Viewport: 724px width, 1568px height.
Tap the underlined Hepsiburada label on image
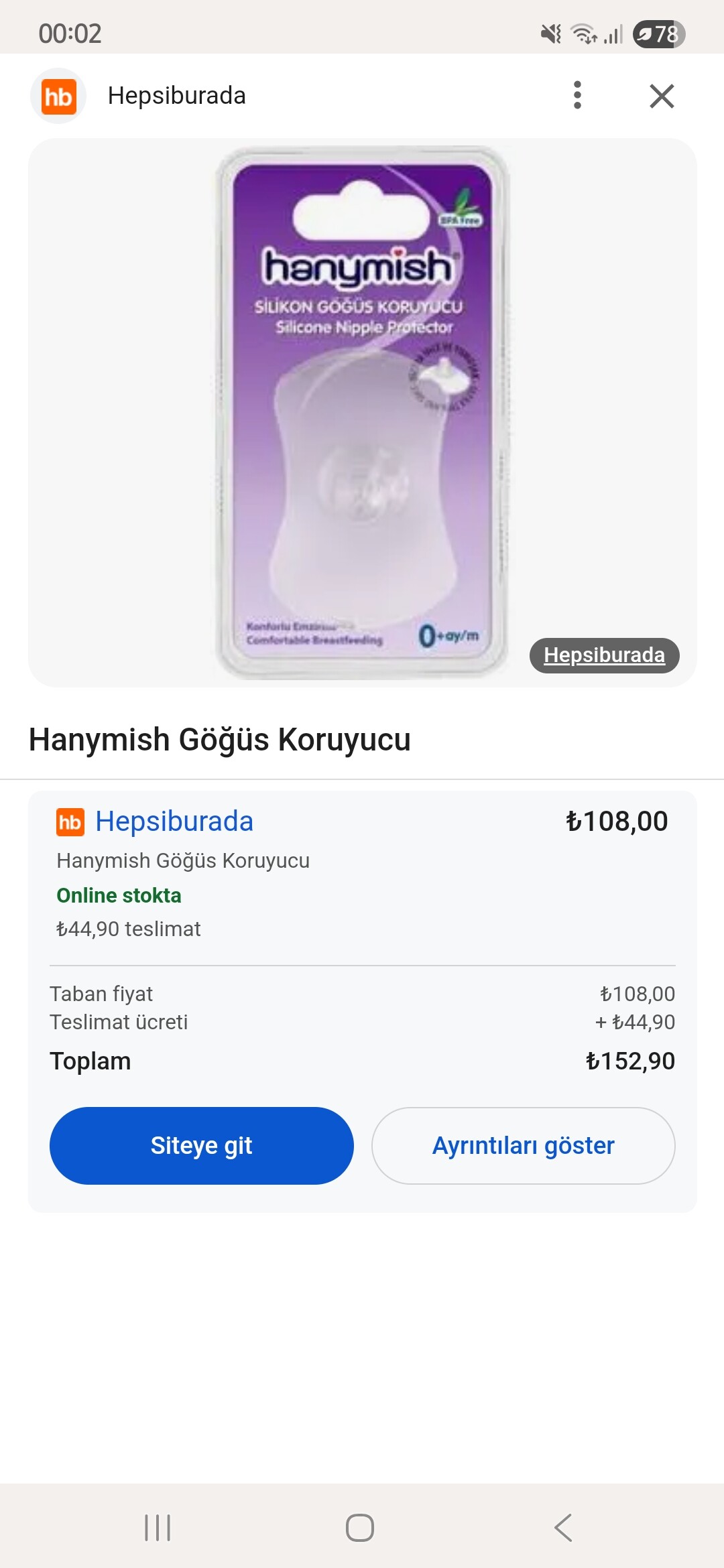(x=604, y=655)
